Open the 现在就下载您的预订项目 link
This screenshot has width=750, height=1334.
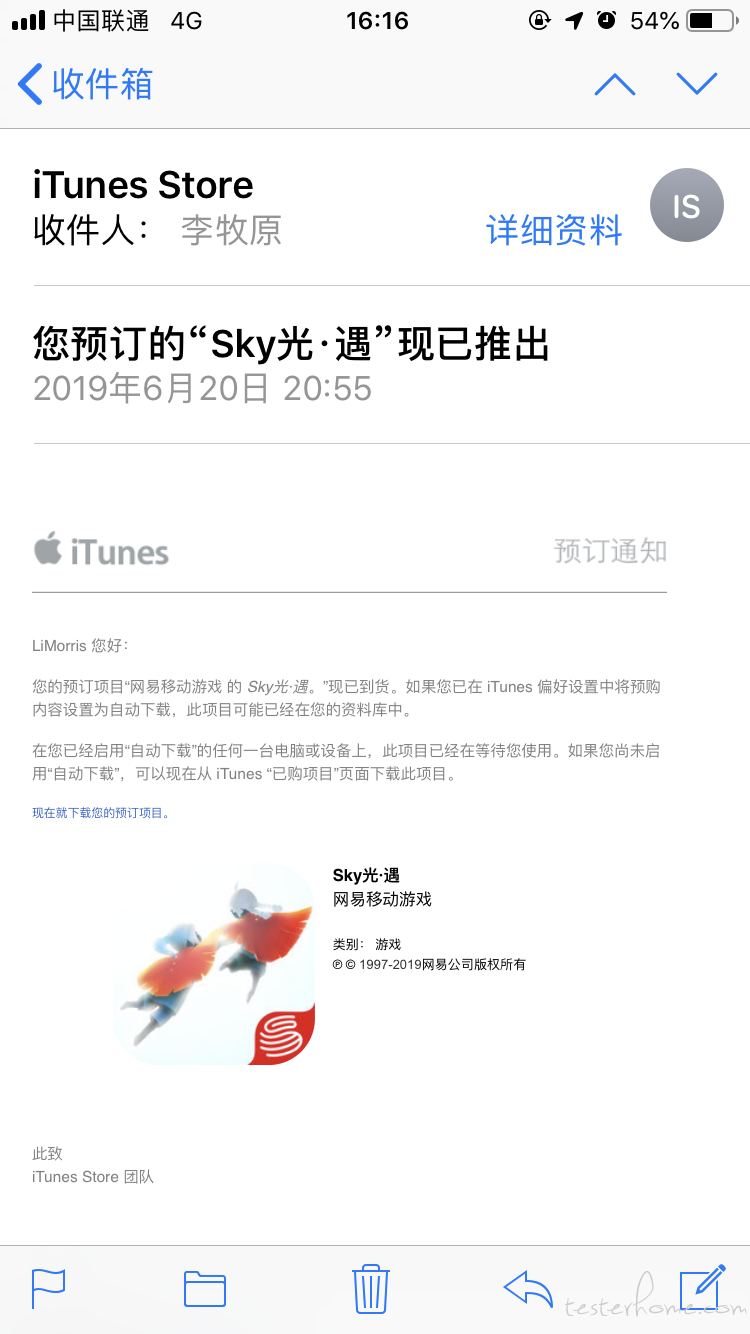pyautogui.click(x=101, y=813)
